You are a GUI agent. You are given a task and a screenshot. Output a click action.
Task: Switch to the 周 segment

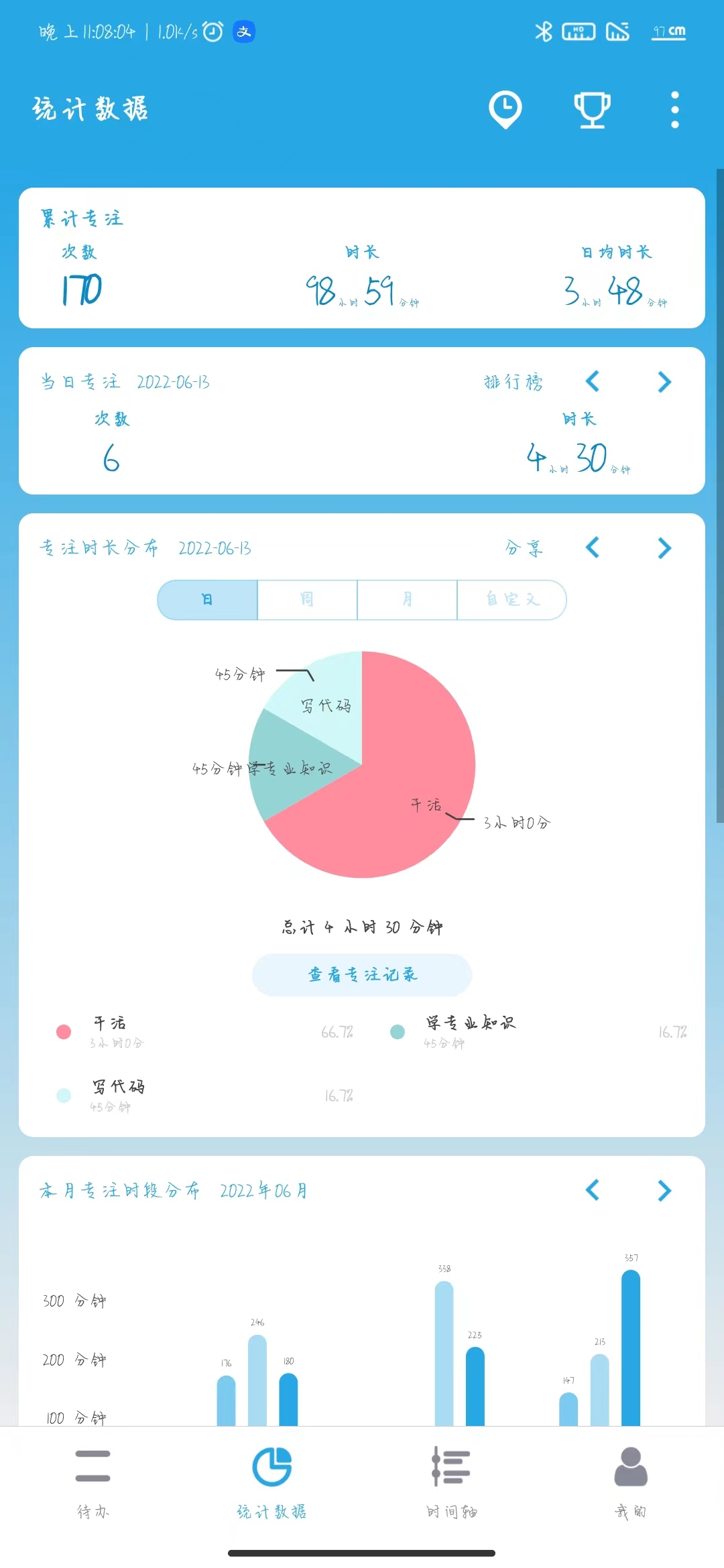[x=307, y=600]
